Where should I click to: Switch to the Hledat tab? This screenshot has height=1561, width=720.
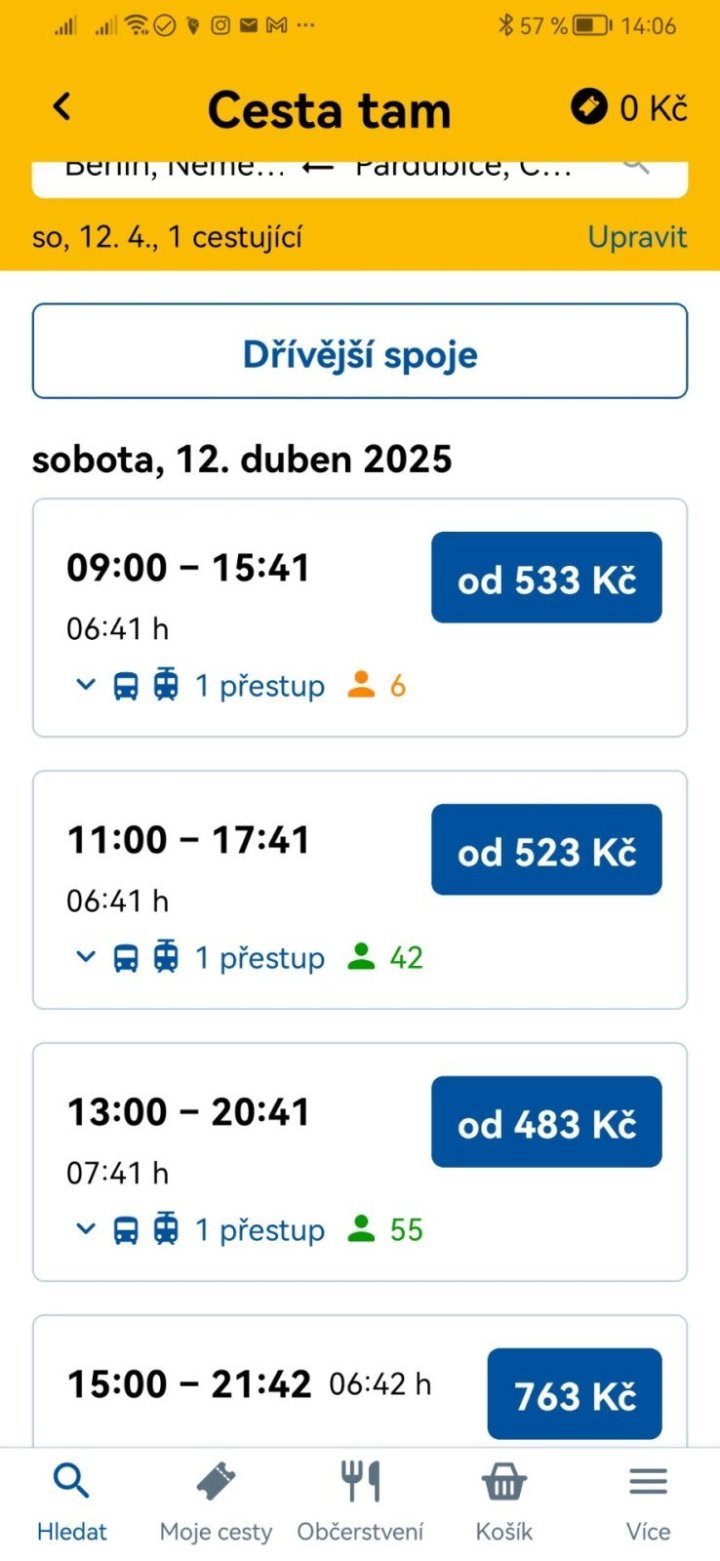click(x=72, y=1502)
